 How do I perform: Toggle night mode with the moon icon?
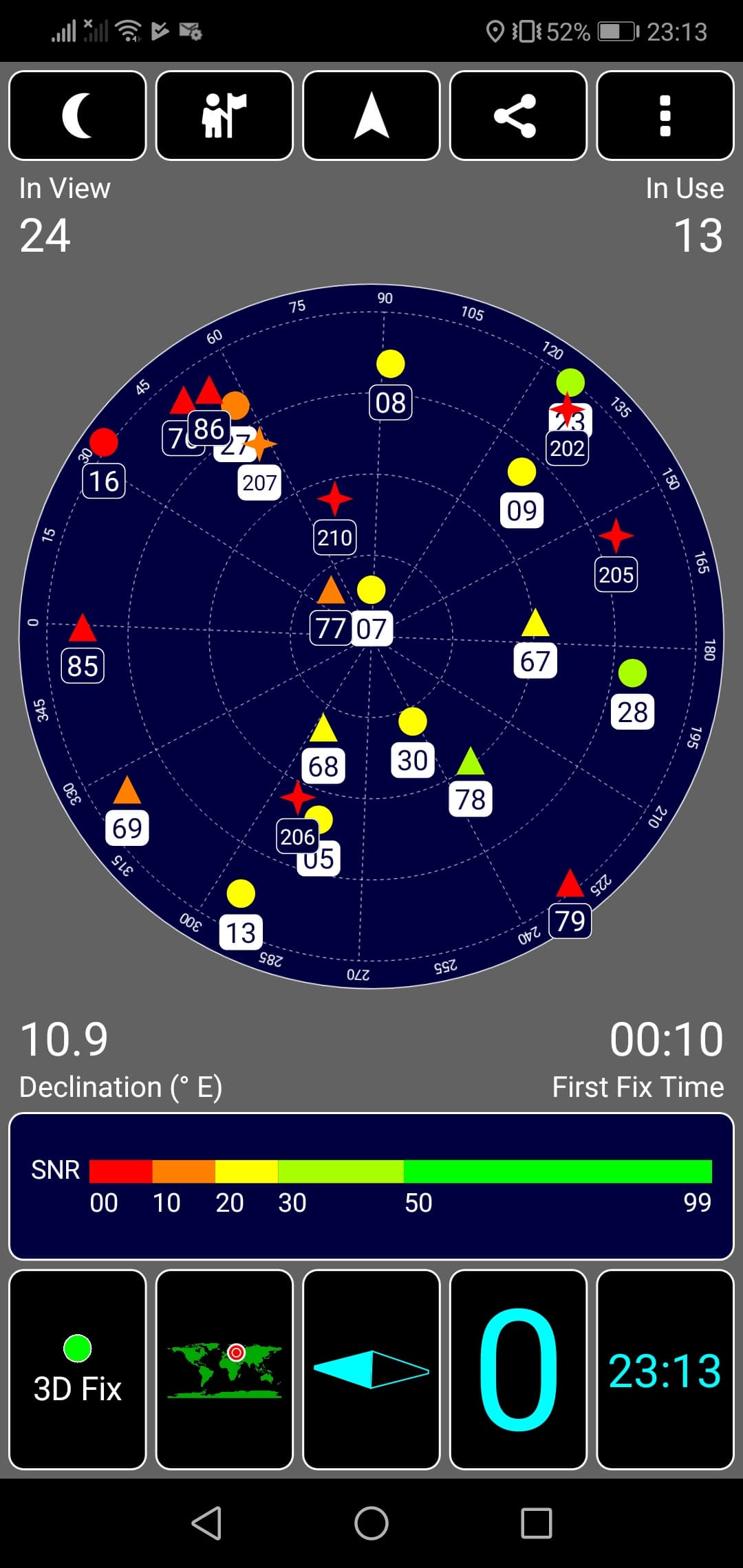(x=78, y=116)
